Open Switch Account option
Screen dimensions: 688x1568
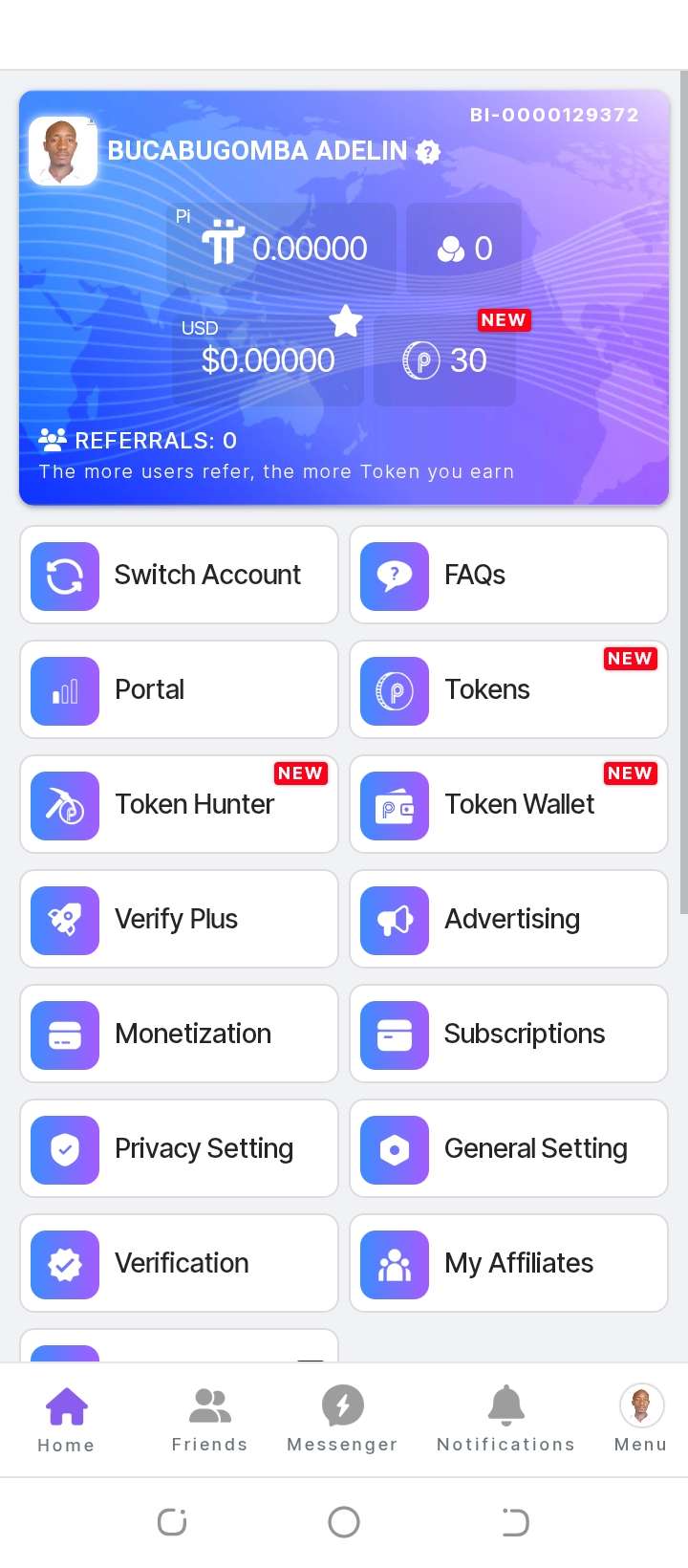point(179,575)
